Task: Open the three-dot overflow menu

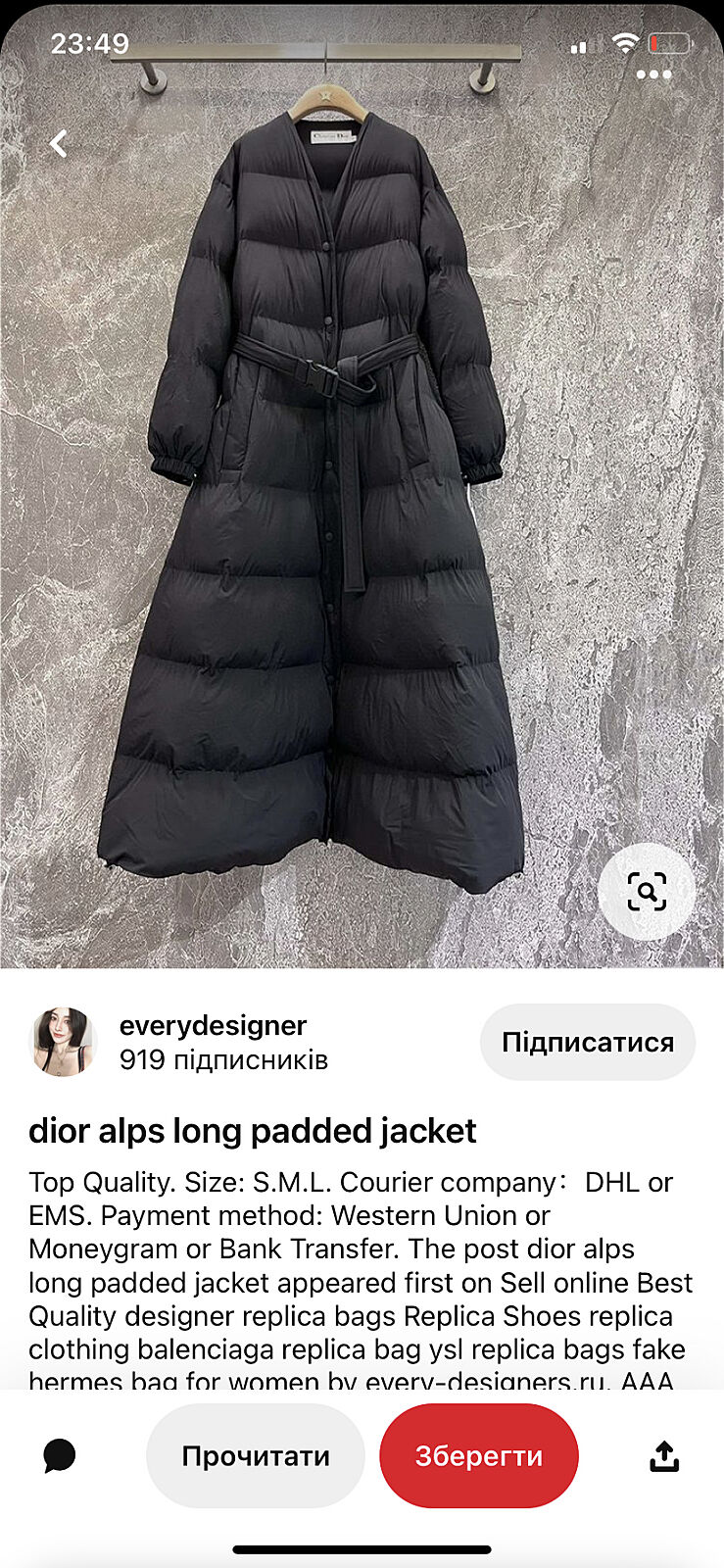Action: click(x=653, y=74)
